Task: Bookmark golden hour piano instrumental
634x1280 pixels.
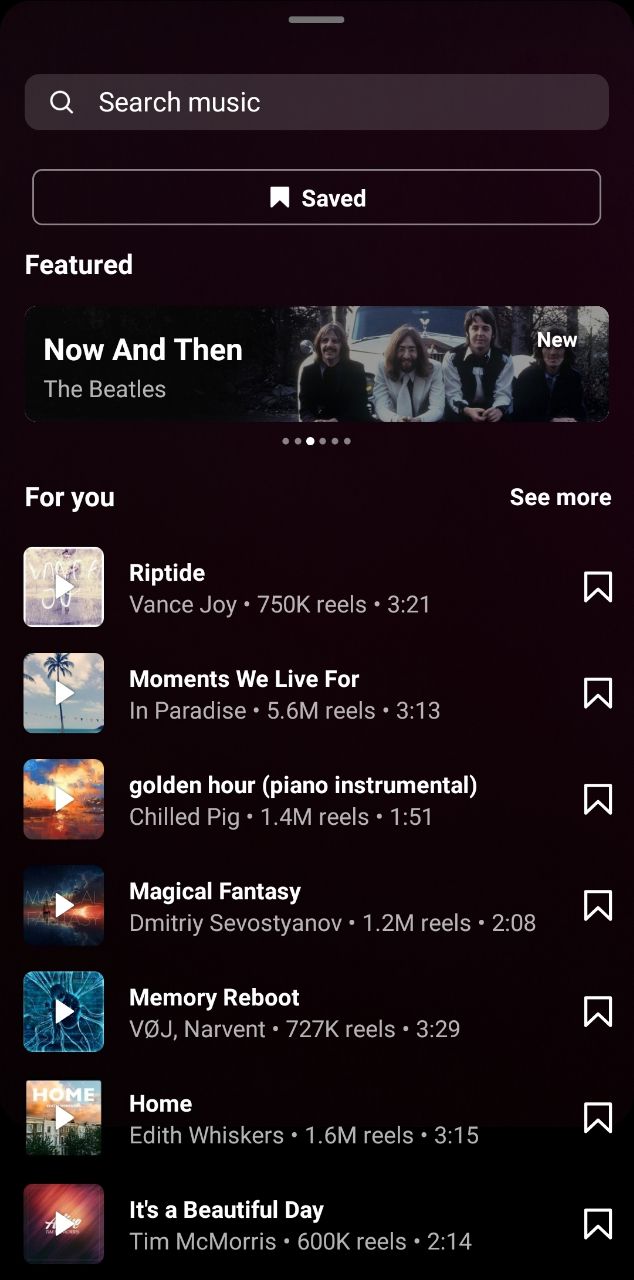Action: point(597,799)
